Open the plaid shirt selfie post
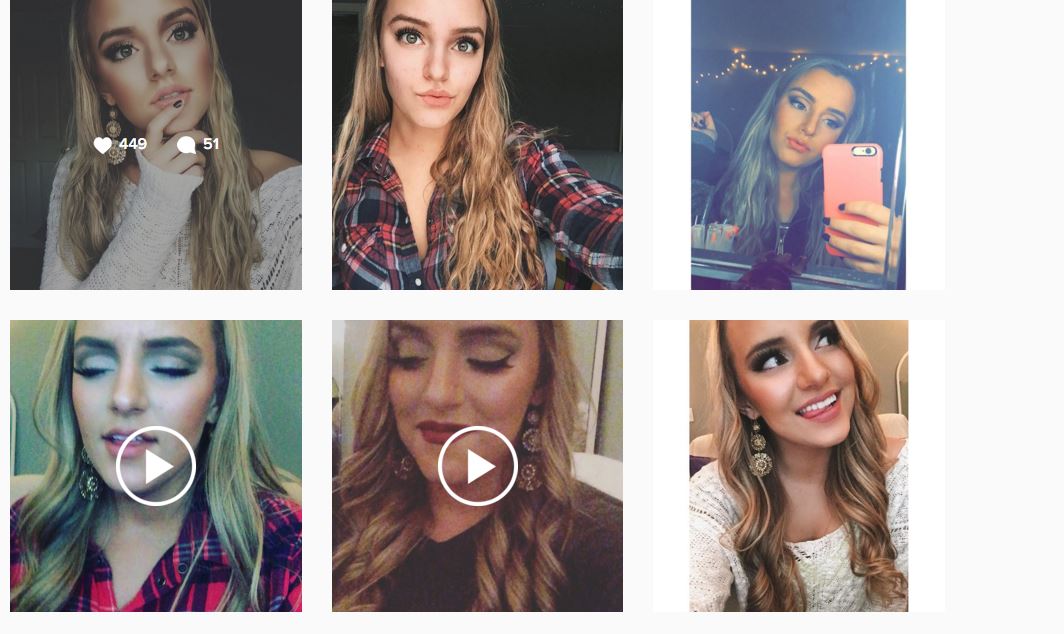The image size is (1064, 634). point(477,145)
